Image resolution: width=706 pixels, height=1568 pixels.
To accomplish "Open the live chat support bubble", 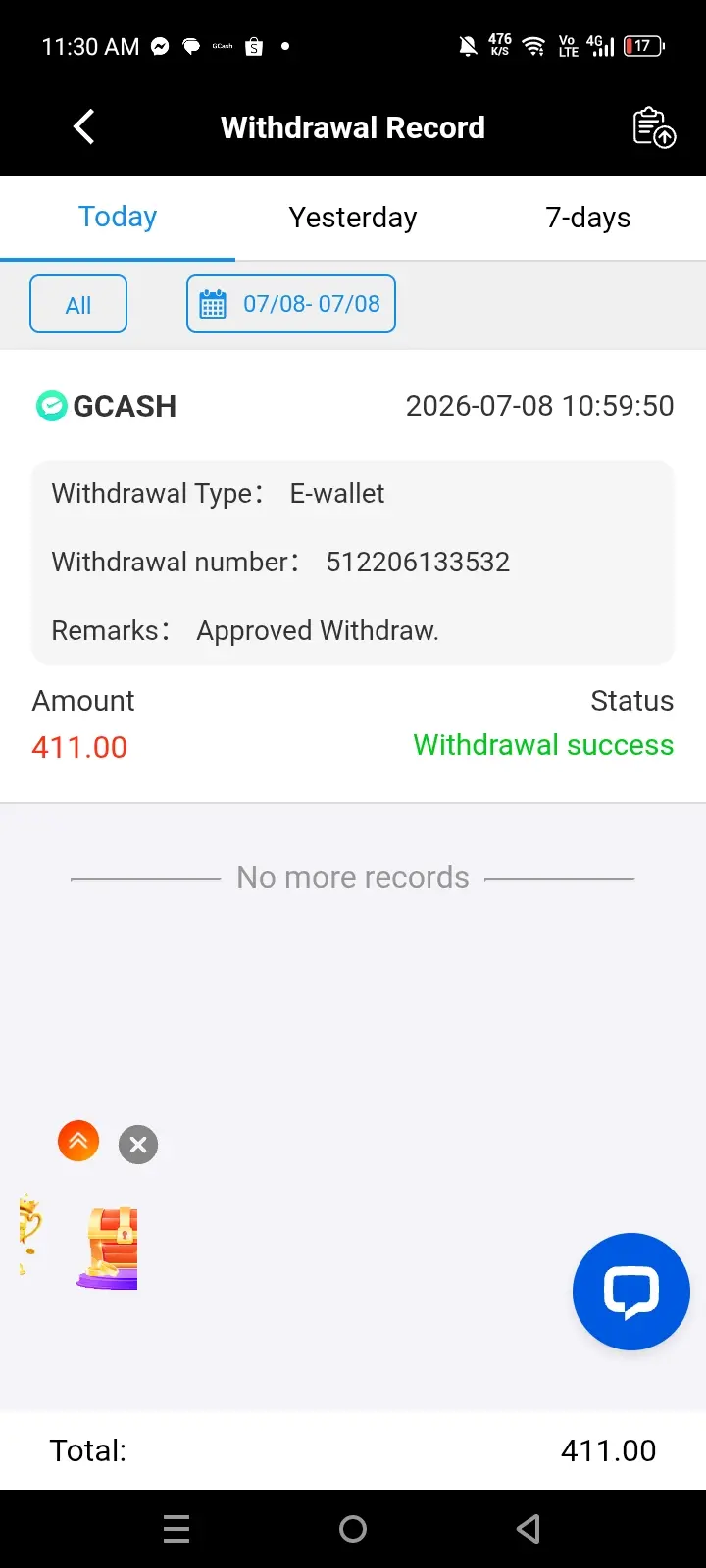I will pos(631,1292).
